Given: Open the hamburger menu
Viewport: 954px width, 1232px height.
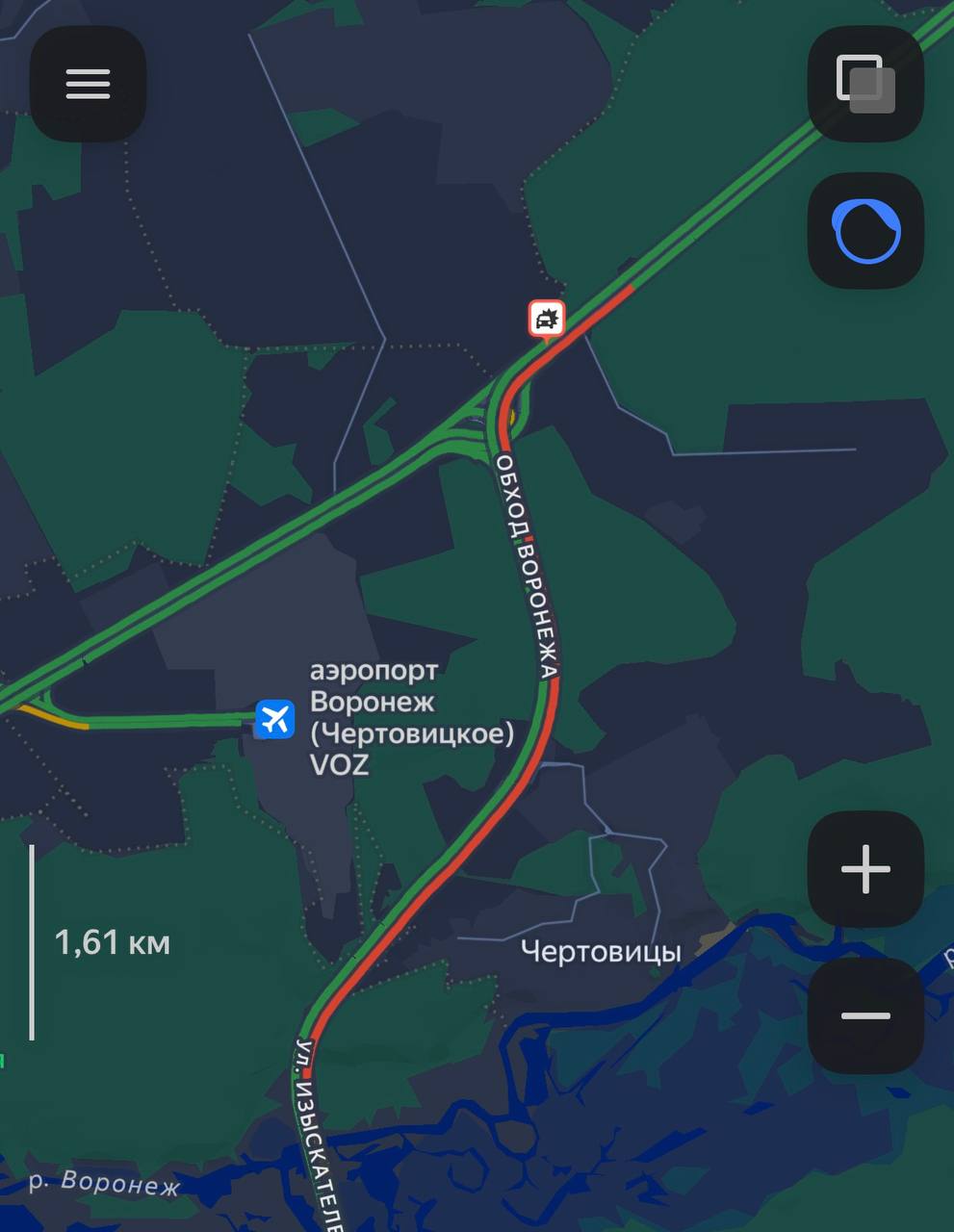Looking at the screenshot, I should click(x=88, y=84).
